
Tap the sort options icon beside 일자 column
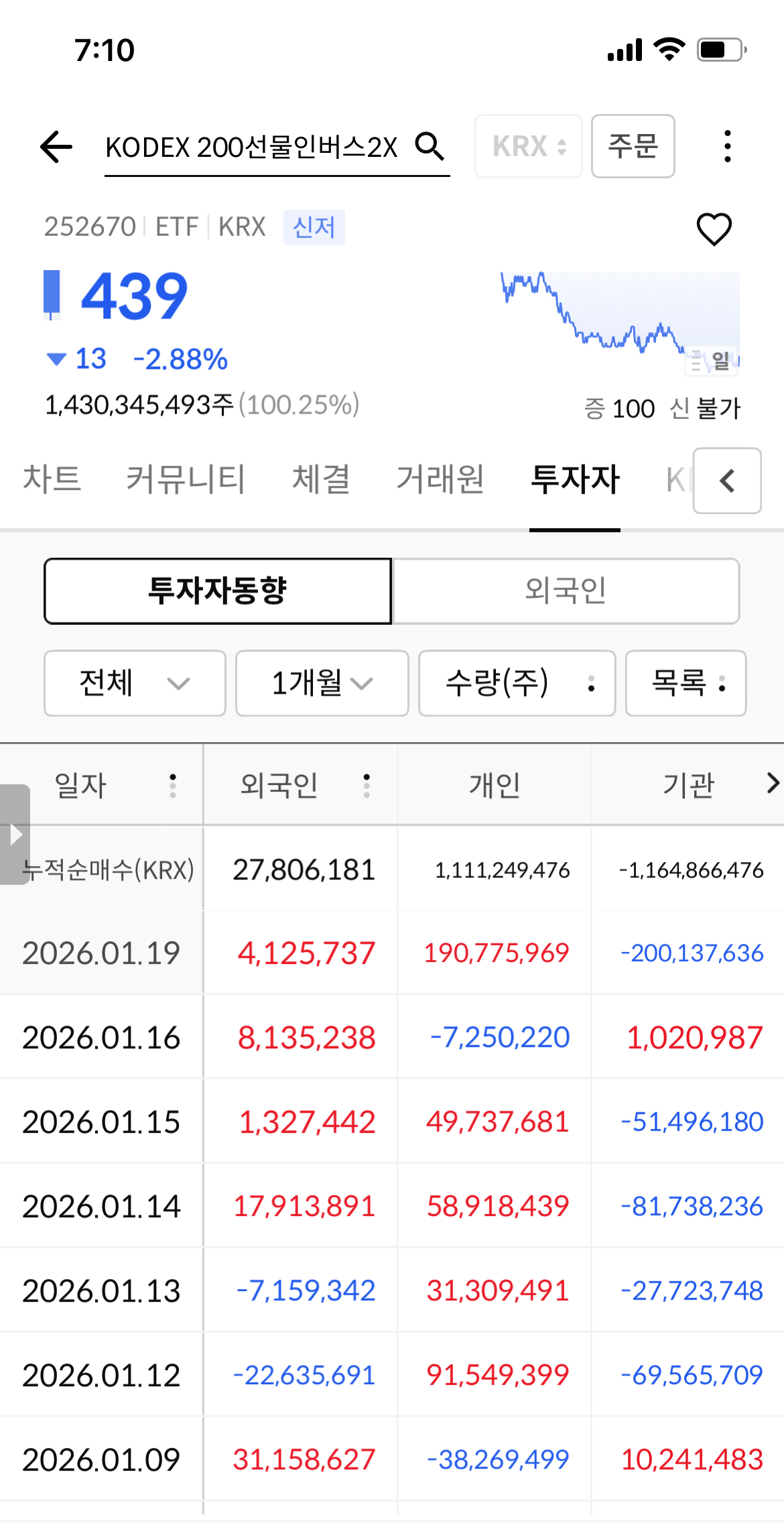click(173, 784)
